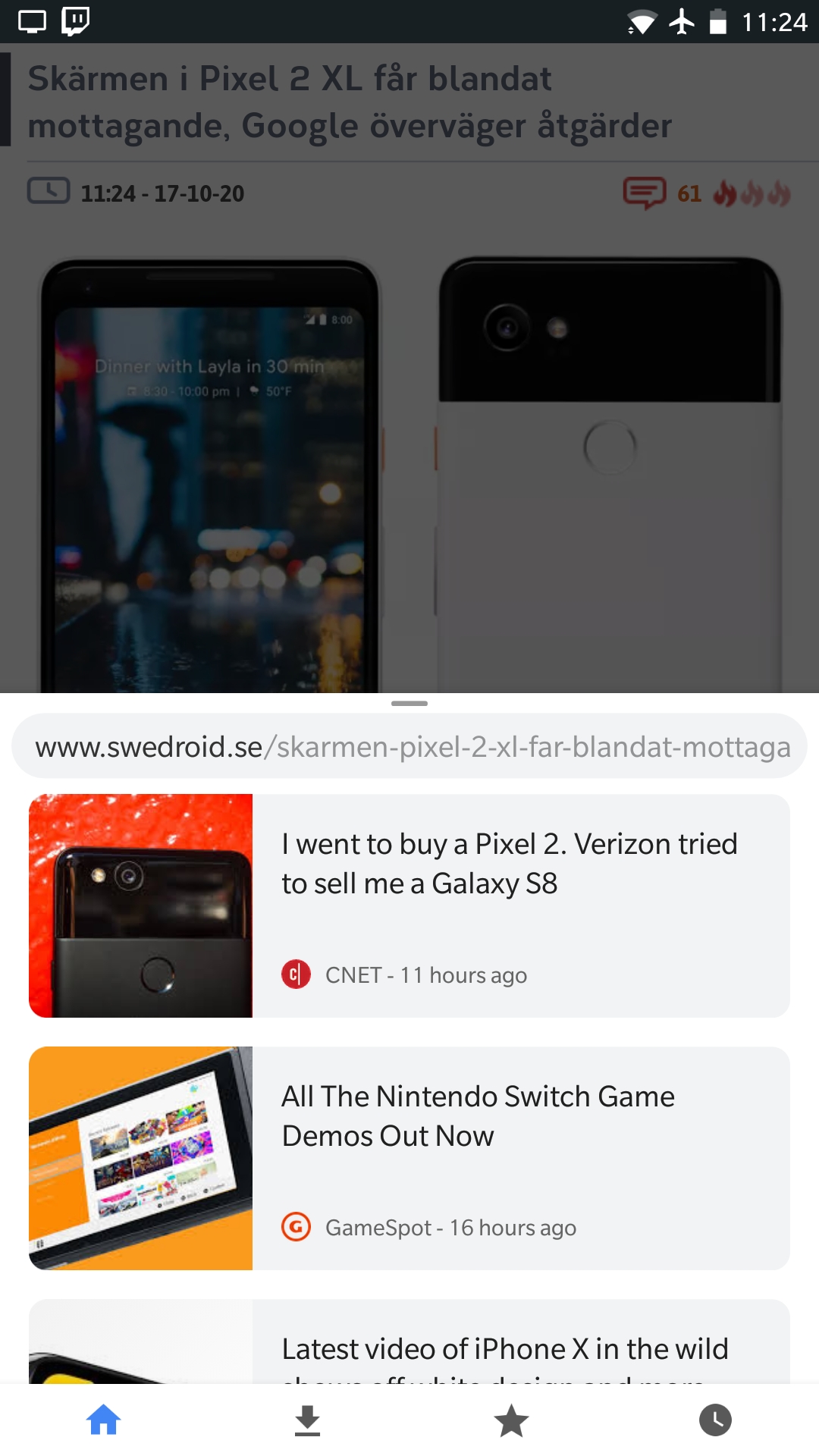Switch to the Home tab
Image resolution: width=819 pixels, height=1456 pixels.
coord(103,1420)
